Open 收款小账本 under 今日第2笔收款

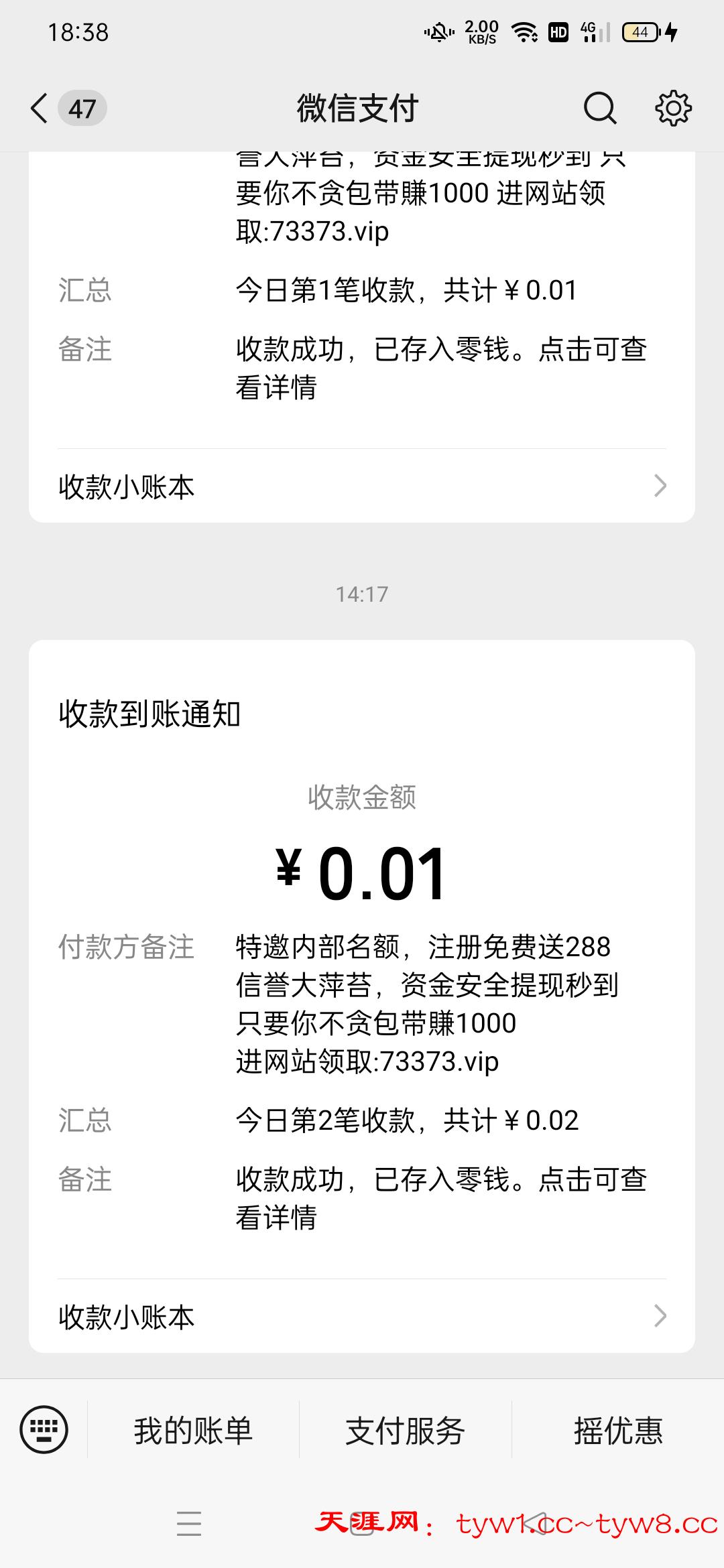pyautogui.click(x=362, y=1317)
